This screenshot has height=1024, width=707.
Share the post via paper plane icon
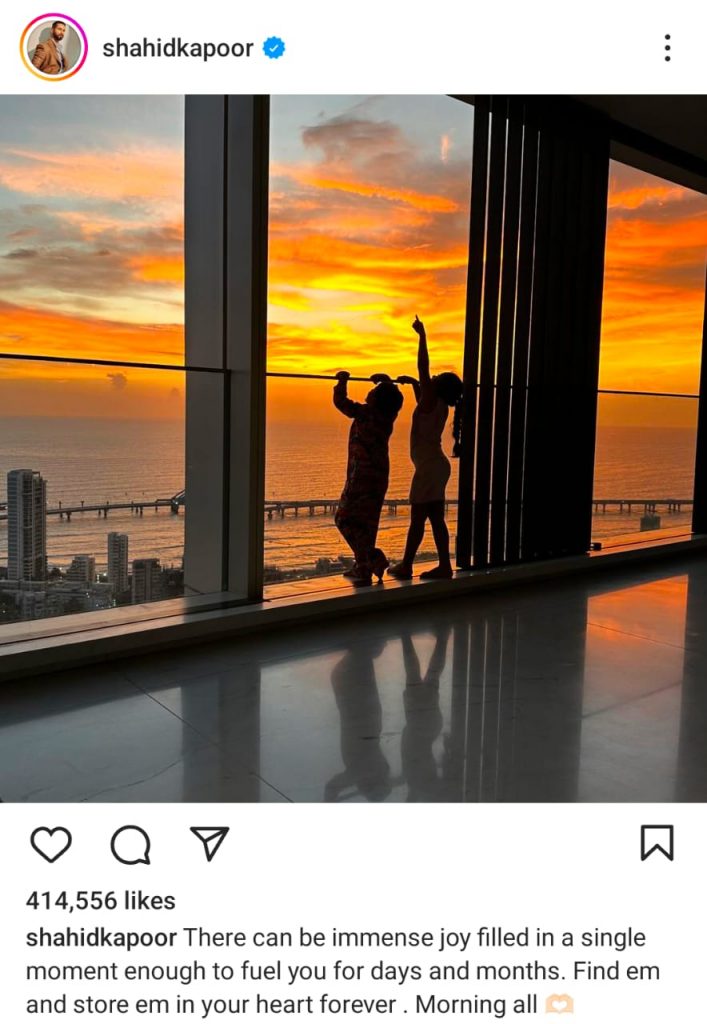tap(209, 844)
